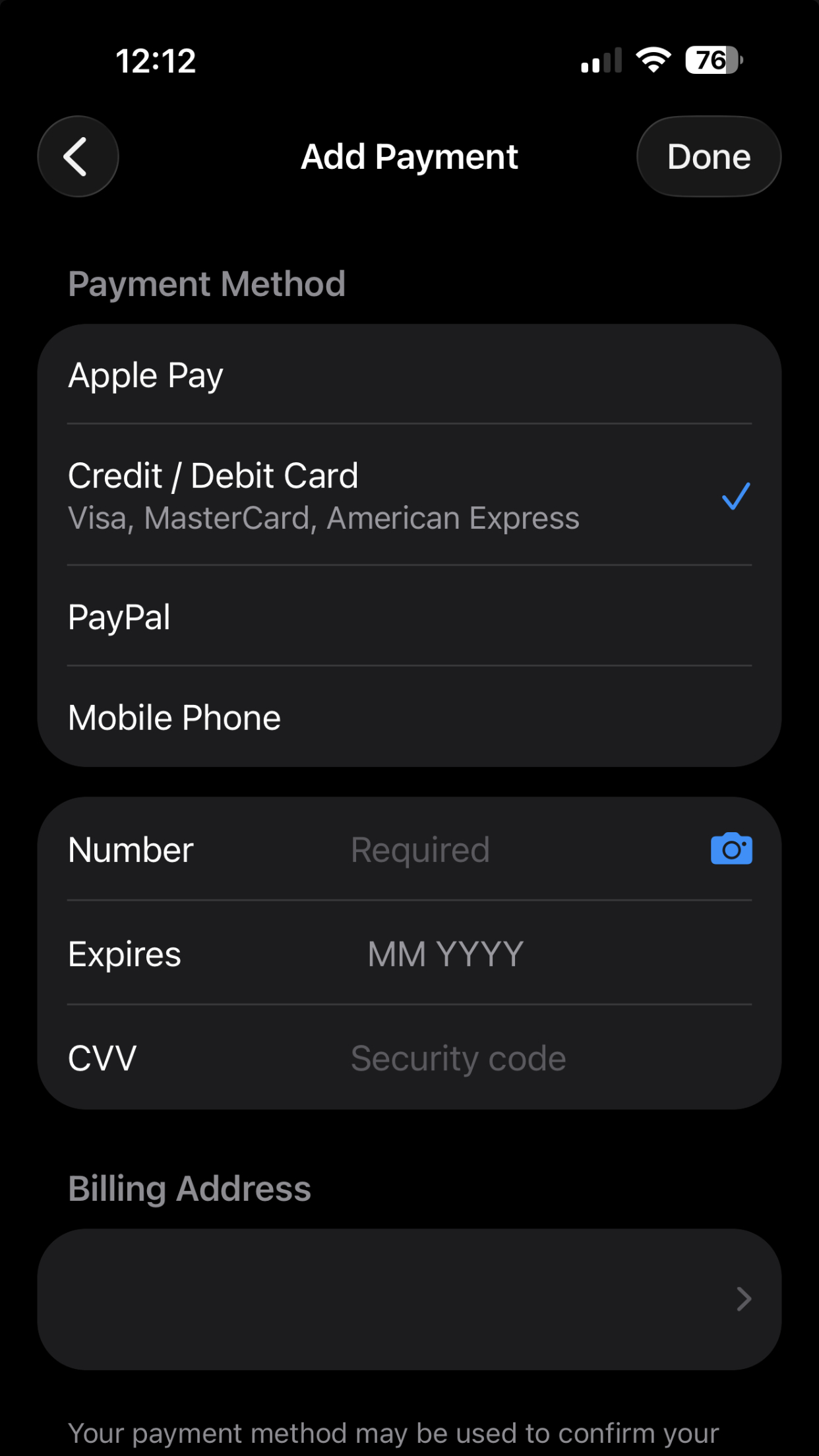Enter the Expires MM YYYY field
The height and width of the screenshot is (1456, 819).
coord(514,954)
